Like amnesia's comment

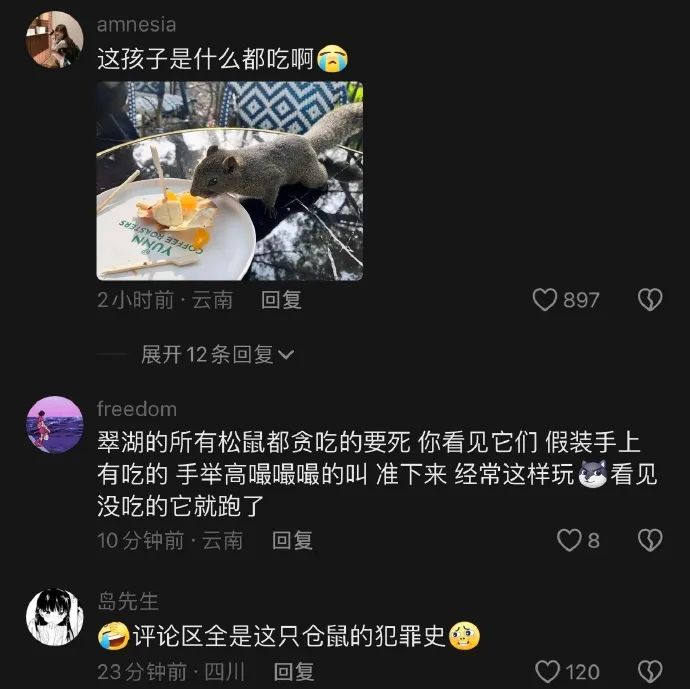click(545, 300)
